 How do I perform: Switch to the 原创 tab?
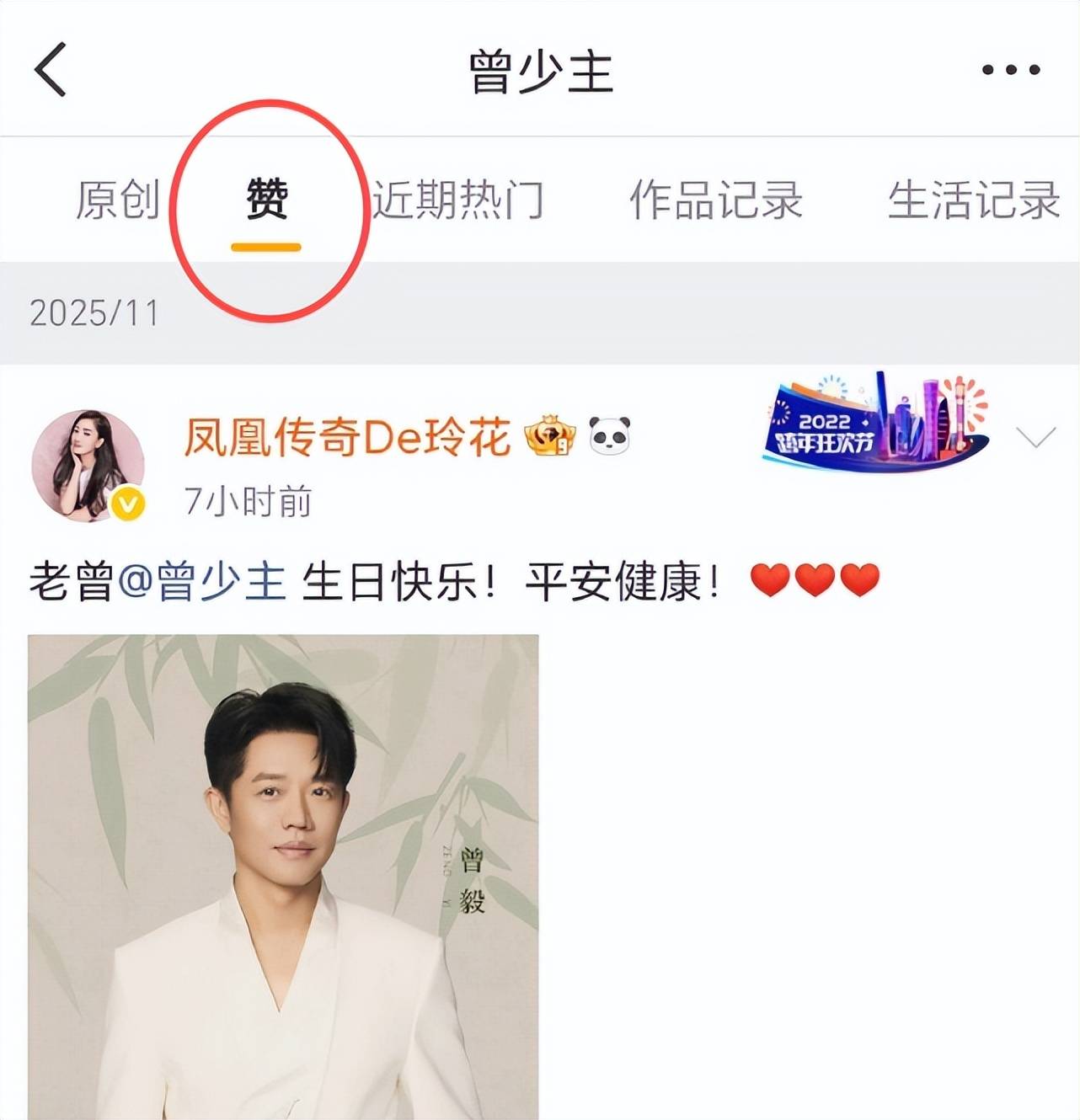(119, 198)
